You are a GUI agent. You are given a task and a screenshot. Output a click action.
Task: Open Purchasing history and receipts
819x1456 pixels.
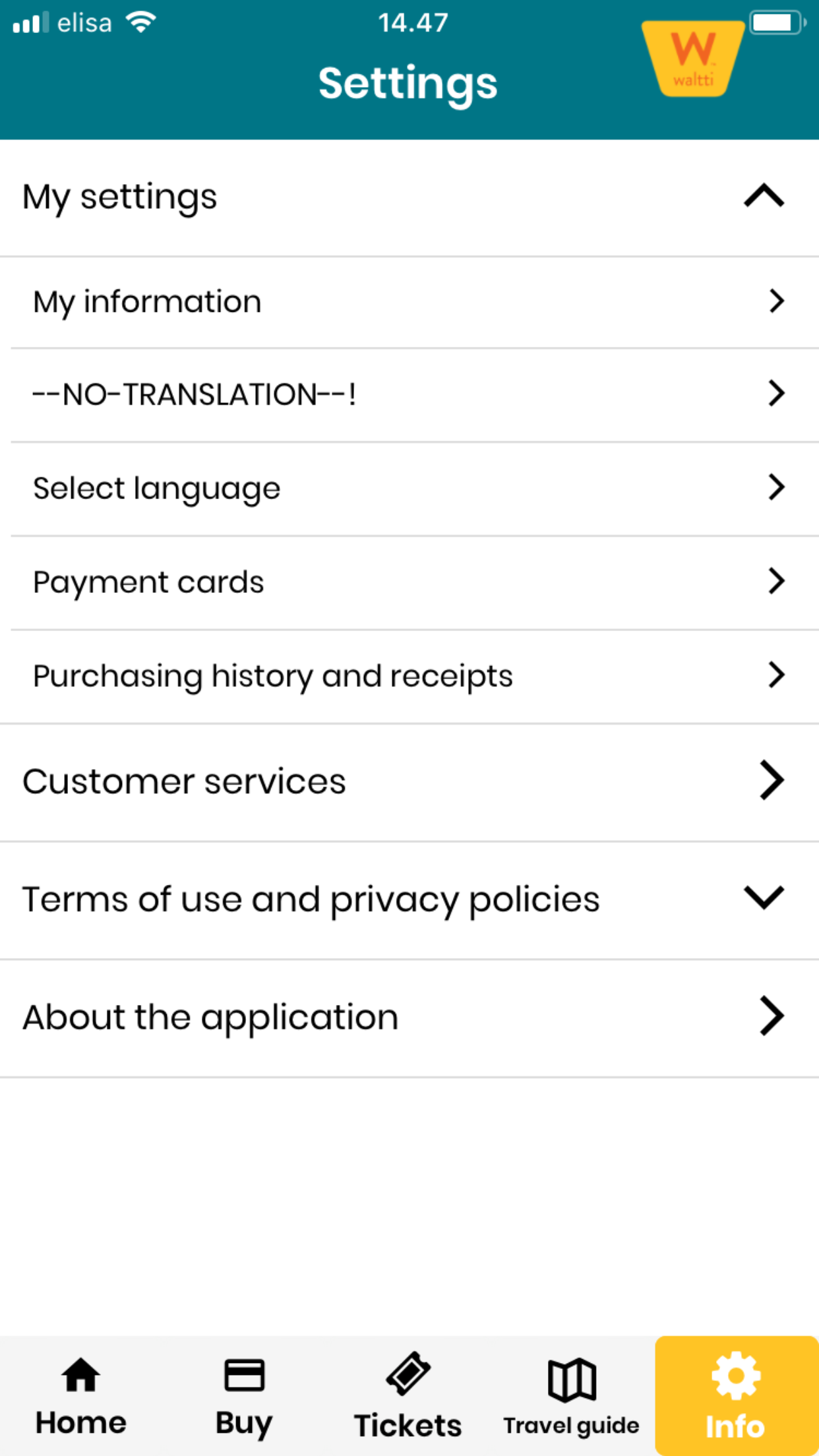(x=409, y=675)
